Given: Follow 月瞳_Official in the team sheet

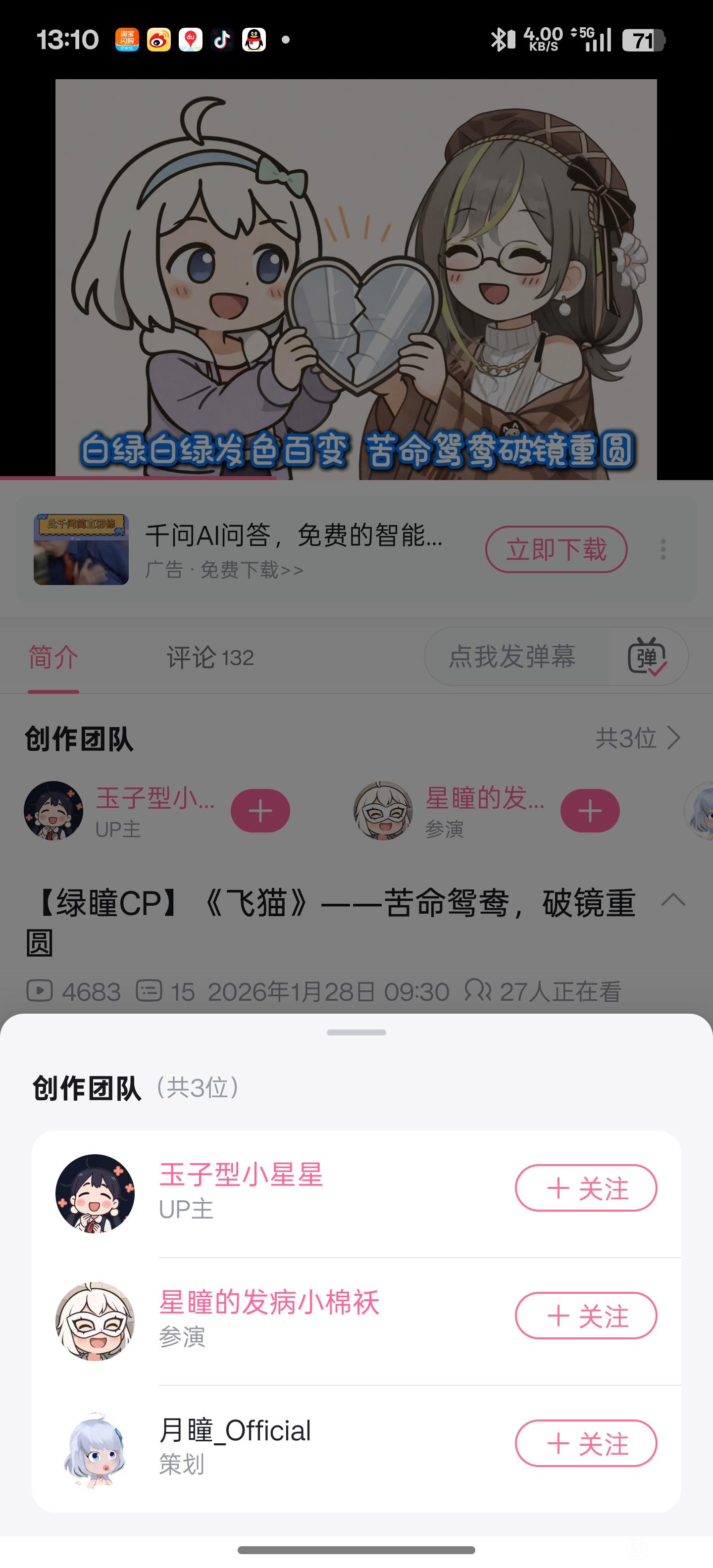Looking at the screenshot, I should (x=586, y=1443).
